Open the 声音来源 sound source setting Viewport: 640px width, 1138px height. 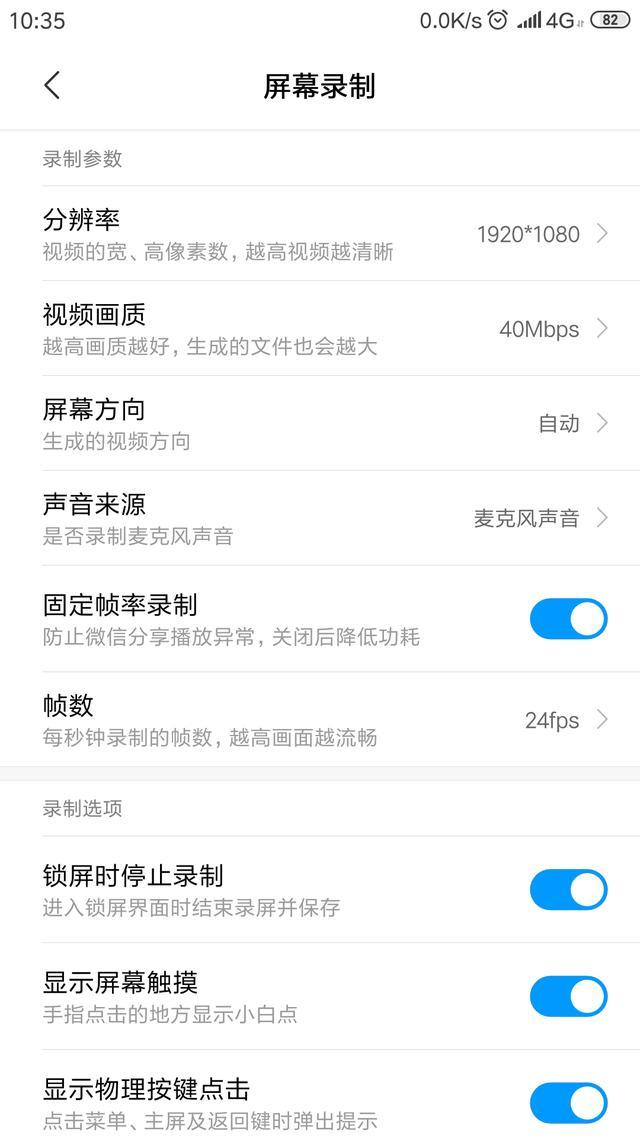click(x=320, y=518)
